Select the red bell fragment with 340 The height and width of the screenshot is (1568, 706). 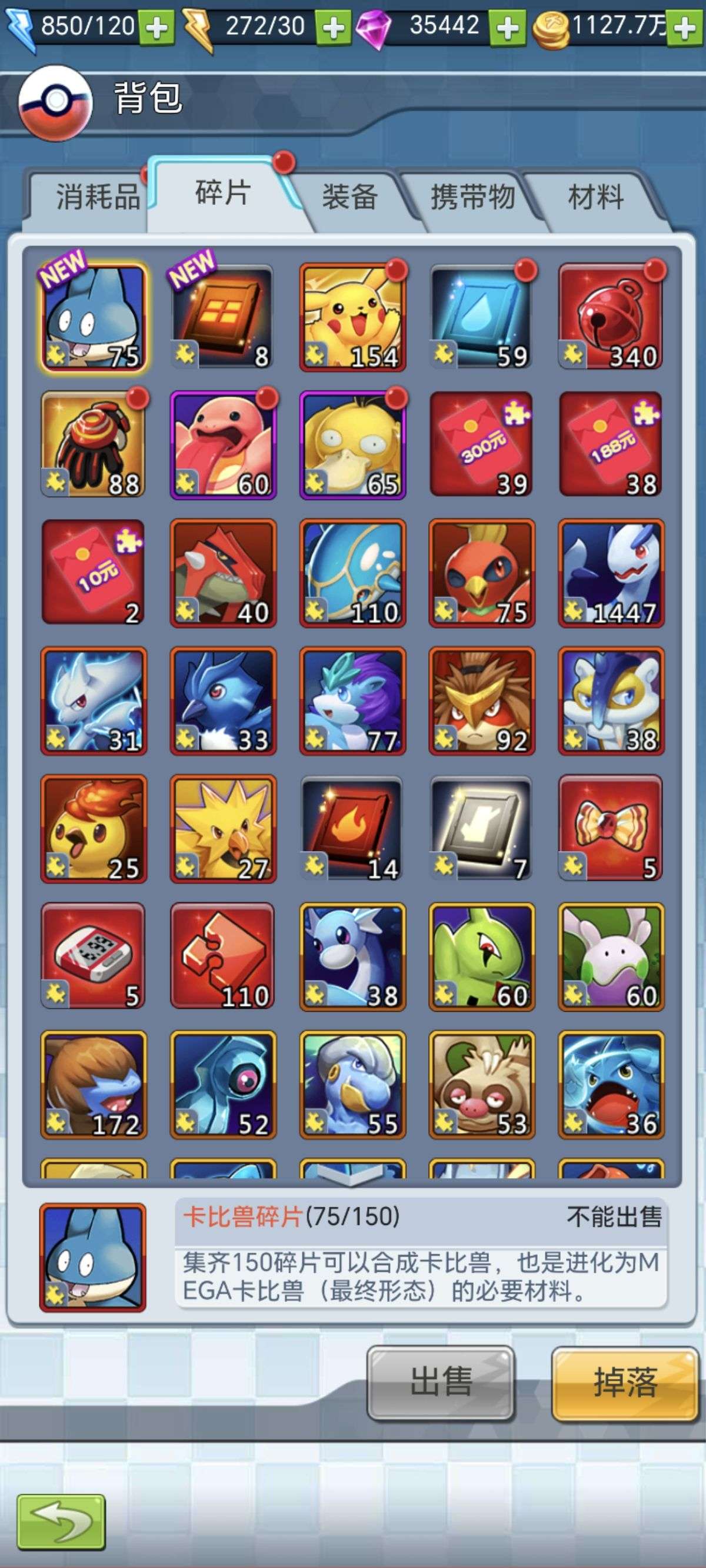coord(611,317)
